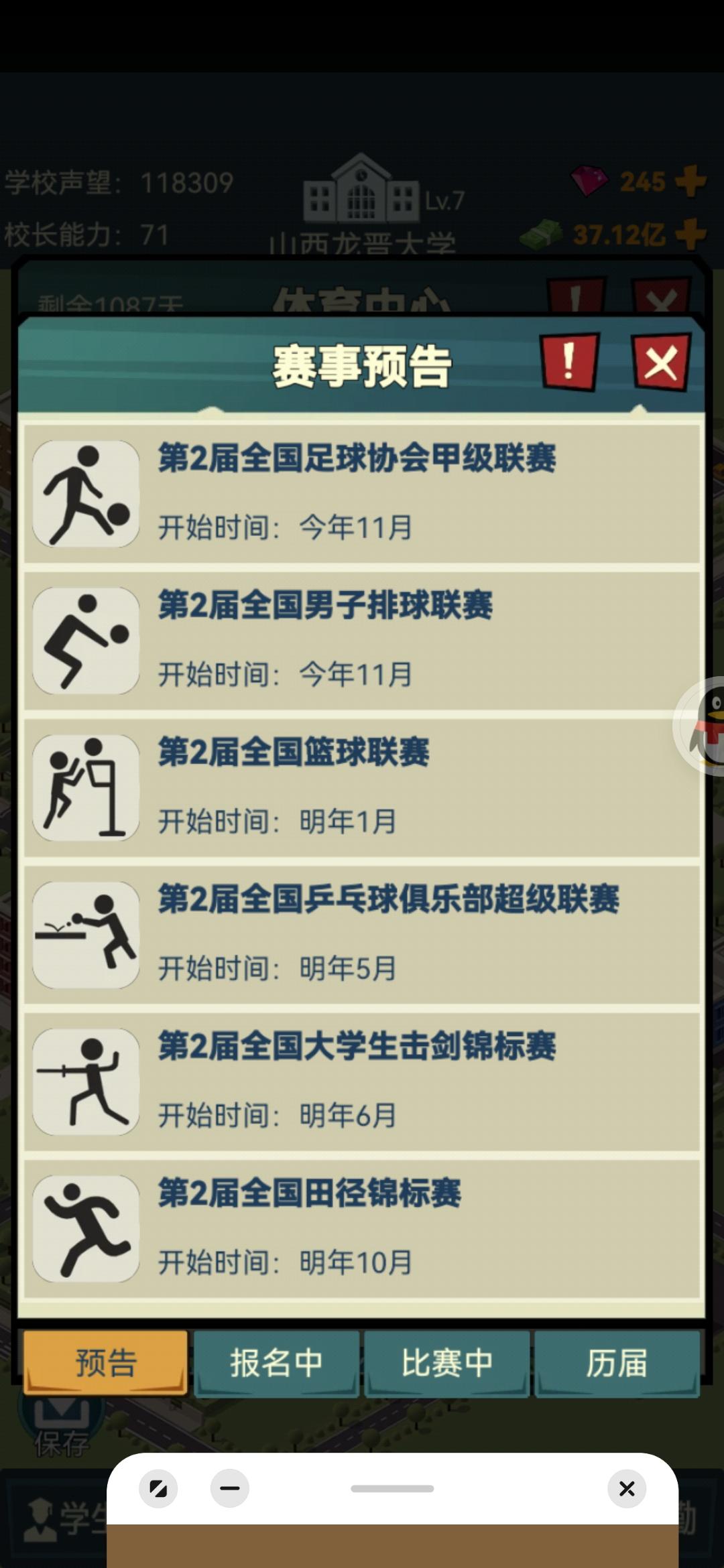This screenshot has height=1568, width=724.
Task: Select the football league sport icon
Action: (84, 493)
